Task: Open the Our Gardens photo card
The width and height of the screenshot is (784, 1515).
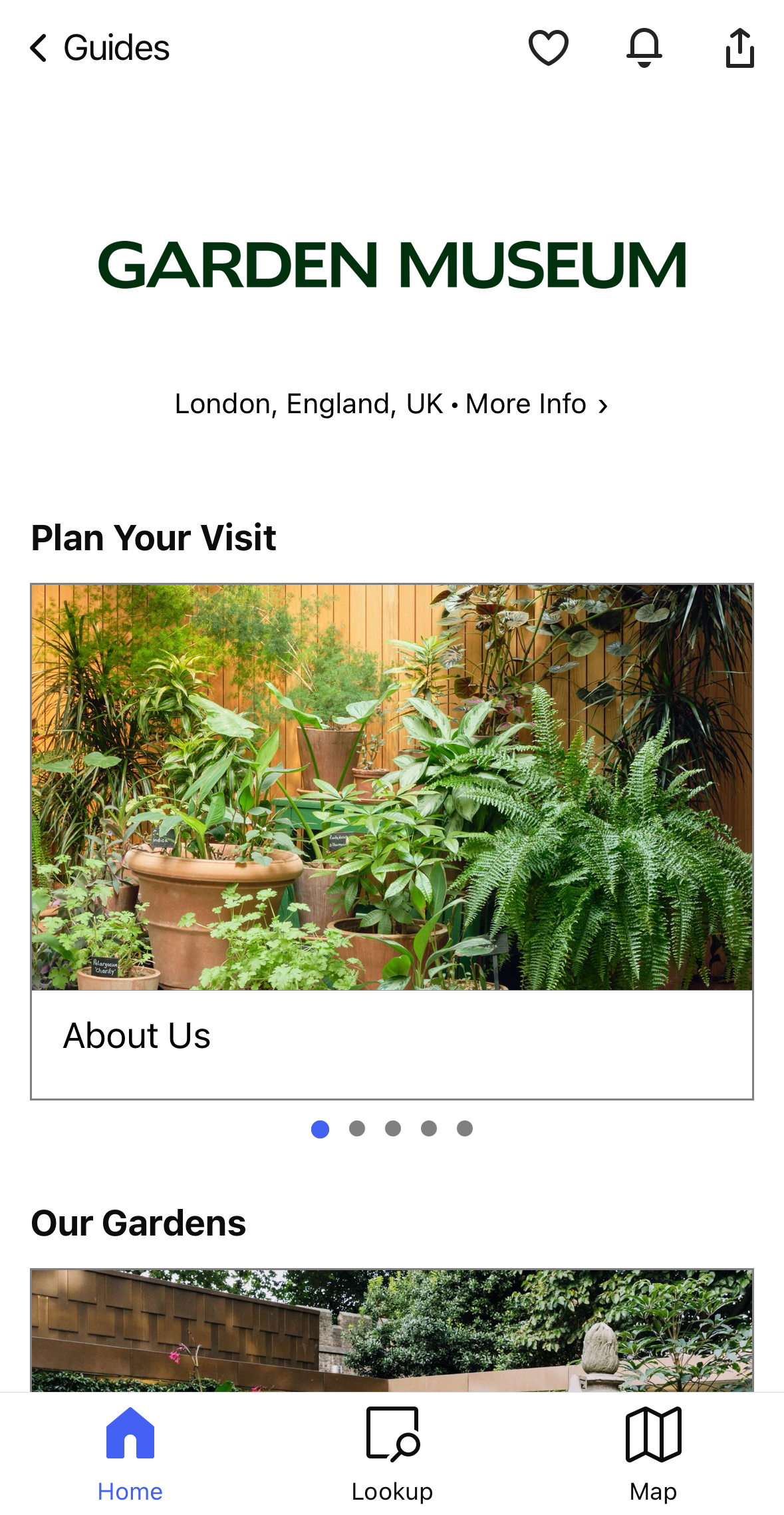Action: click(x=392, y=1329)
